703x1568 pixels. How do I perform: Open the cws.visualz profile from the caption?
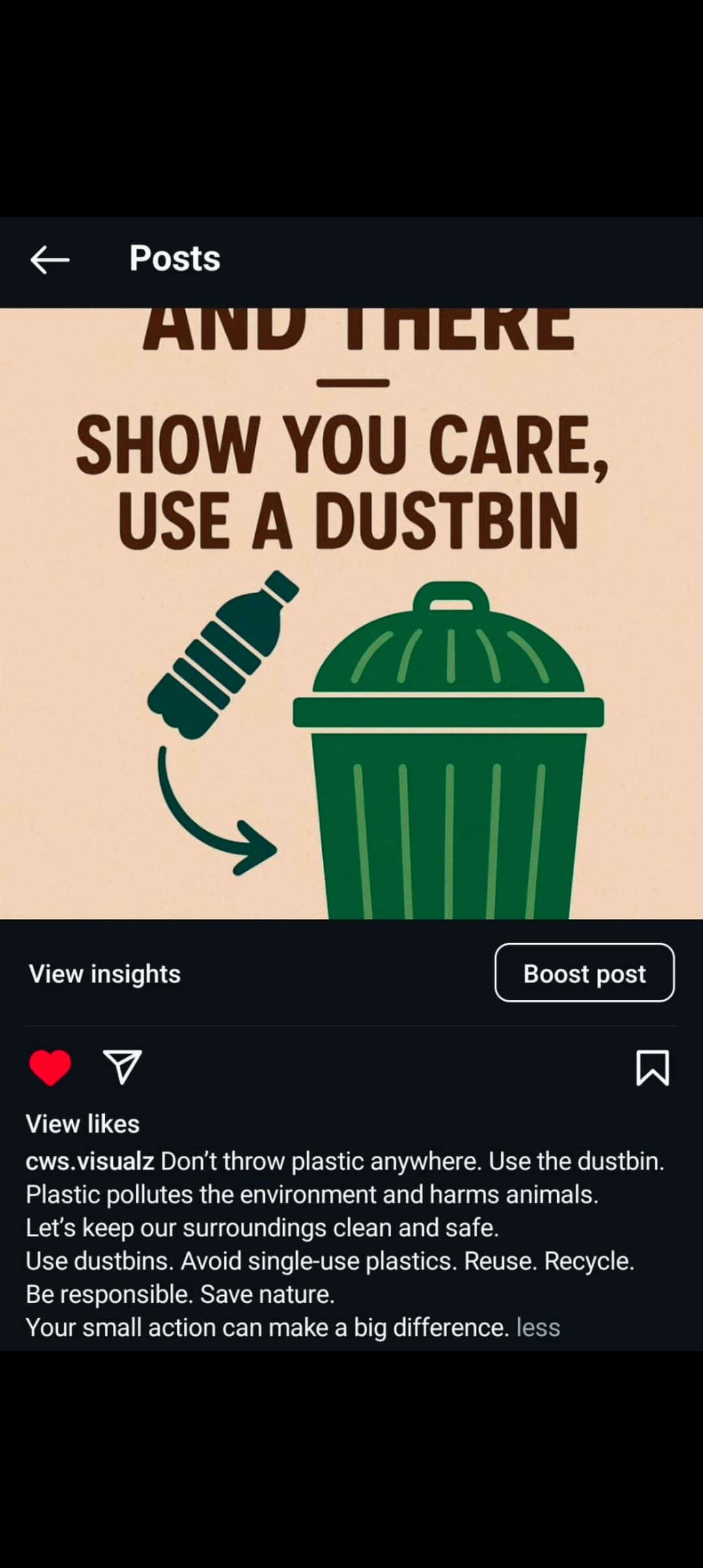[x=90, y=1161]
